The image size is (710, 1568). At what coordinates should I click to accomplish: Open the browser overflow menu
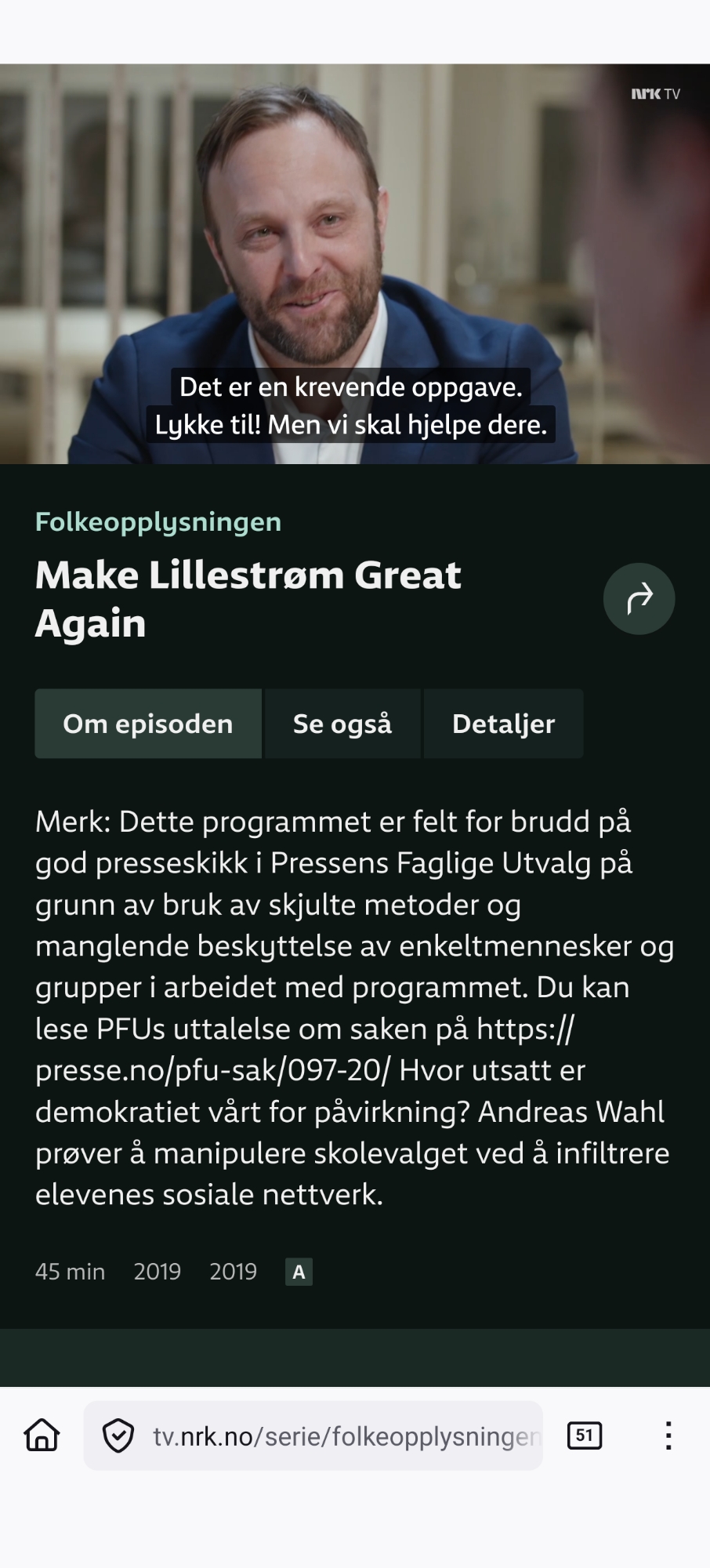pyautogui.click(x=668, y=1436)
